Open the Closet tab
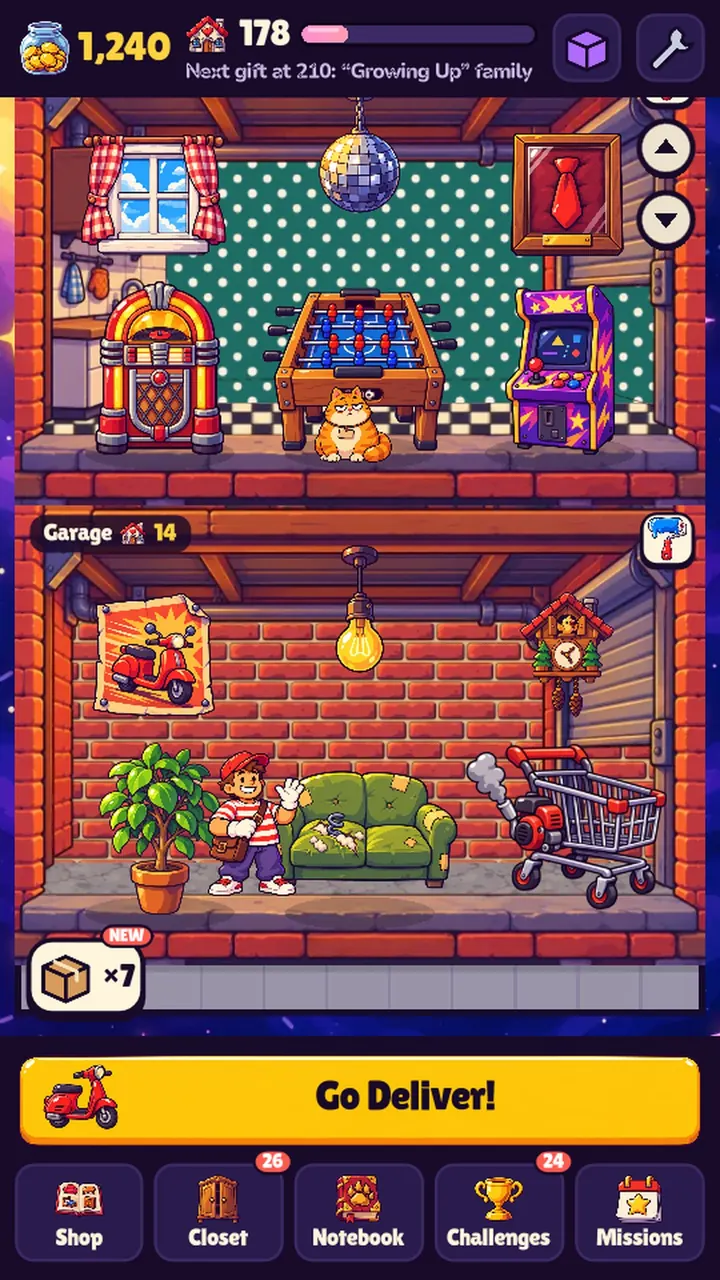Image resolution: width=720 pixels, height=1280 pixels. tap(218, 1211)
